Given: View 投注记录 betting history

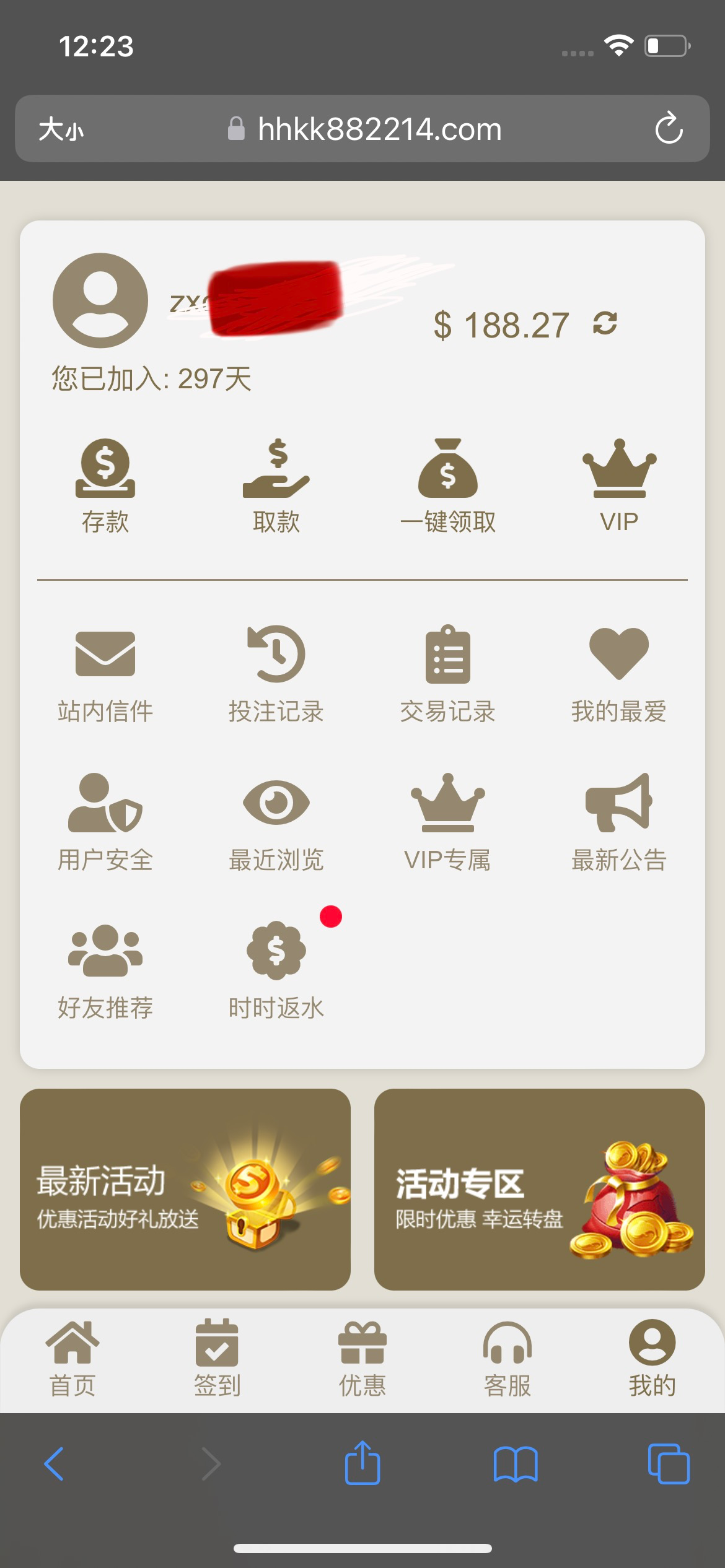Looking at the screenshot, I should coord(276,674).
